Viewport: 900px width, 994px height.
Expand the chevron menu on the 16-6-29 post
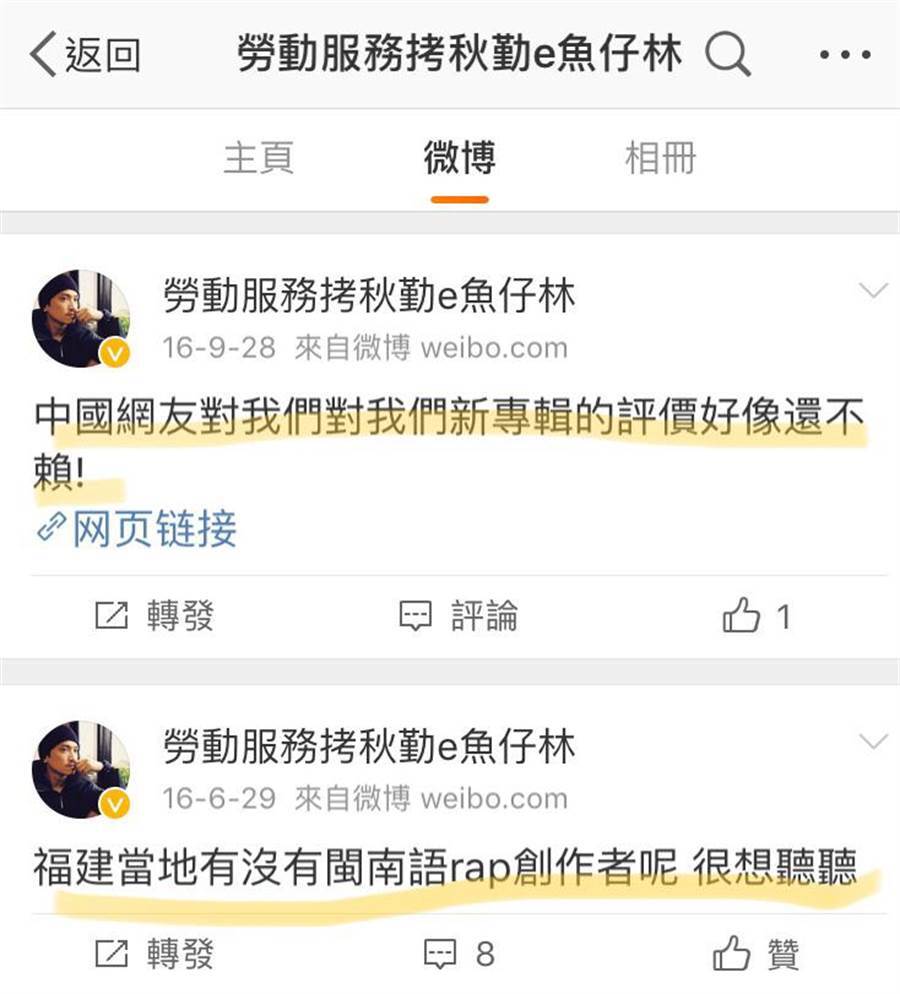[x=873, y=741]
